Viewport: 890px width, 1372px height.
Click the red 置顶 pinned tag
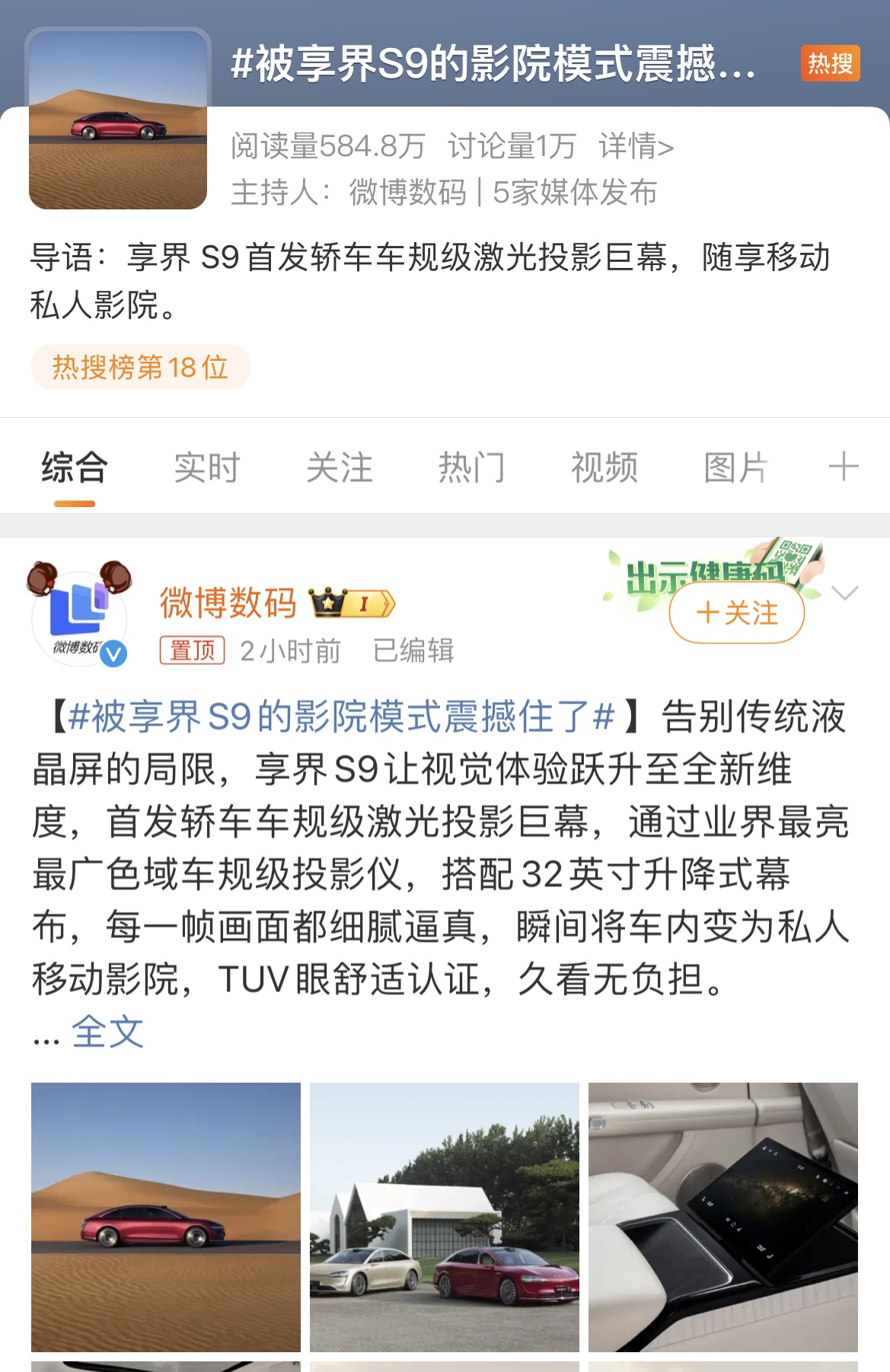coord(193,652)
